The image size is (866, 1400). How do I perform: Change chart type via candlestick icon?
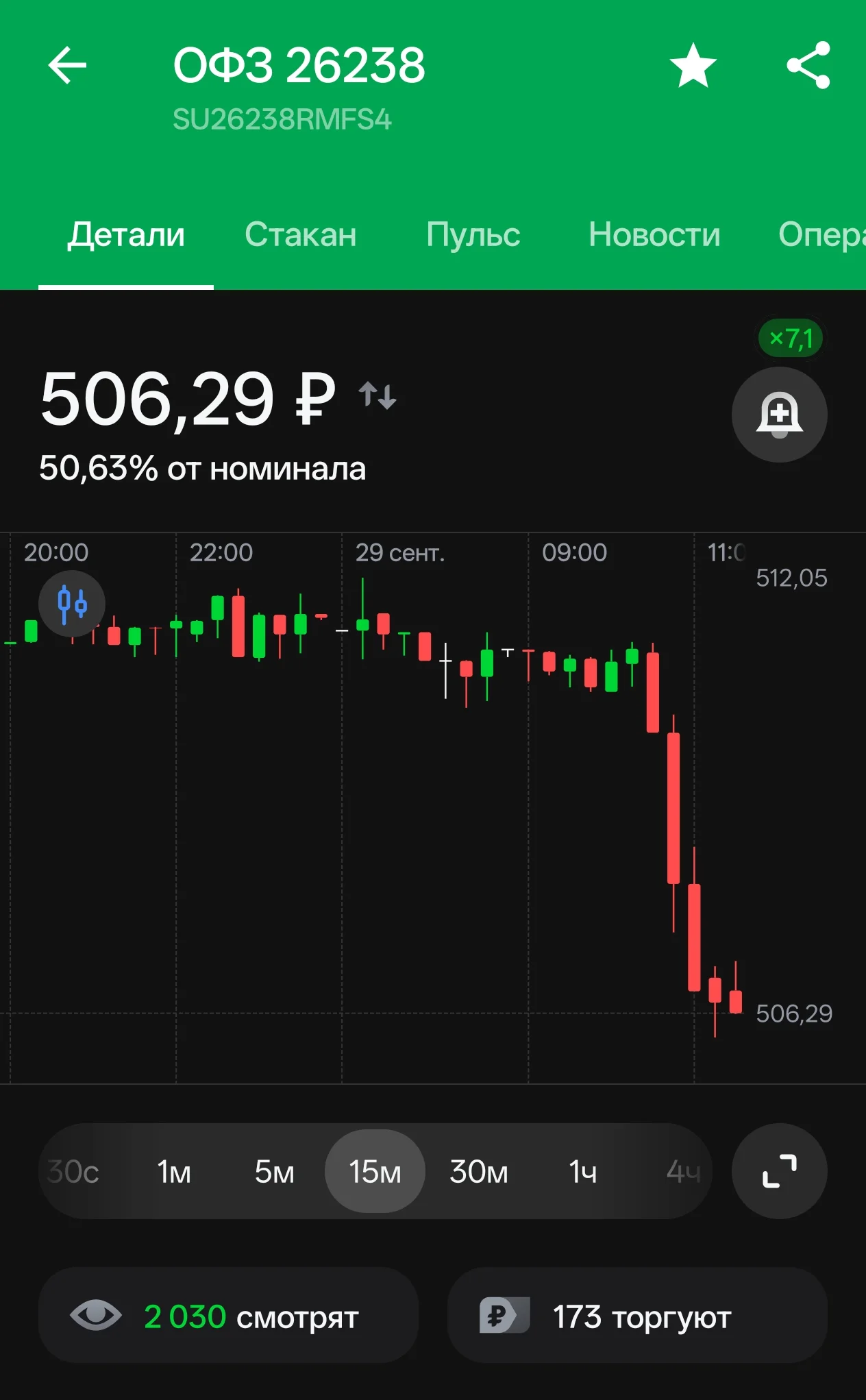coord(72,604)
